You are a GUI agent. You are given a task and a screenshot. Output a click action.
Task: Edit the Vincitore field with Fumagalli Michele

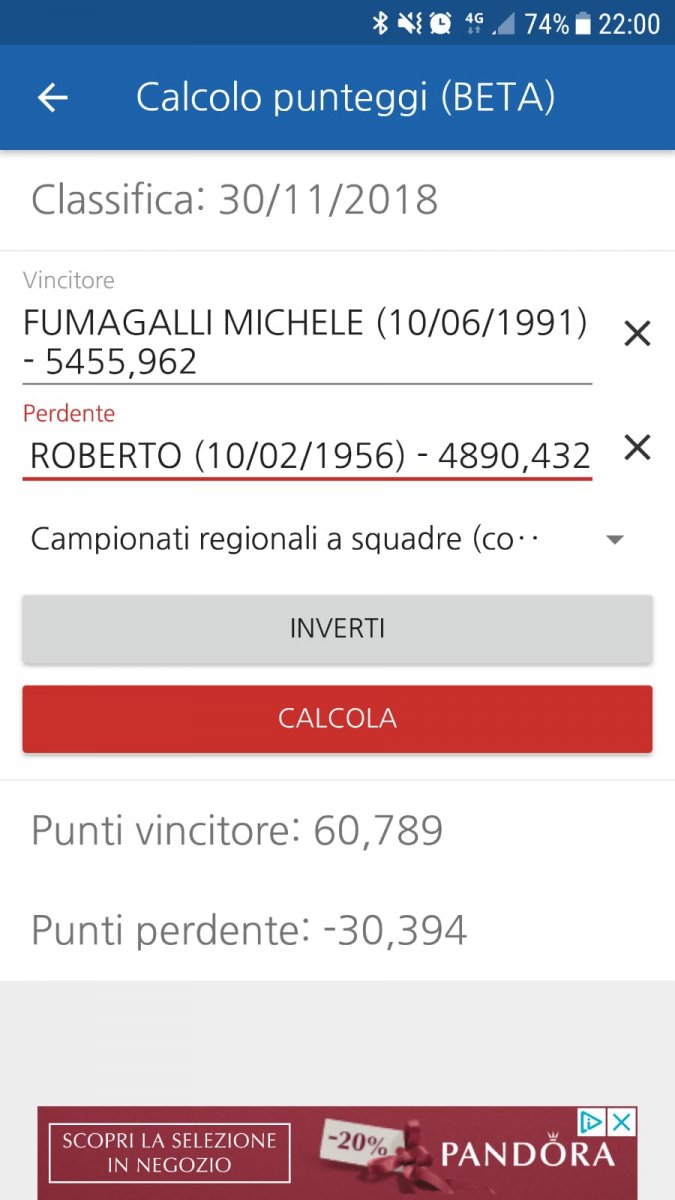click(x=307, y=342)
